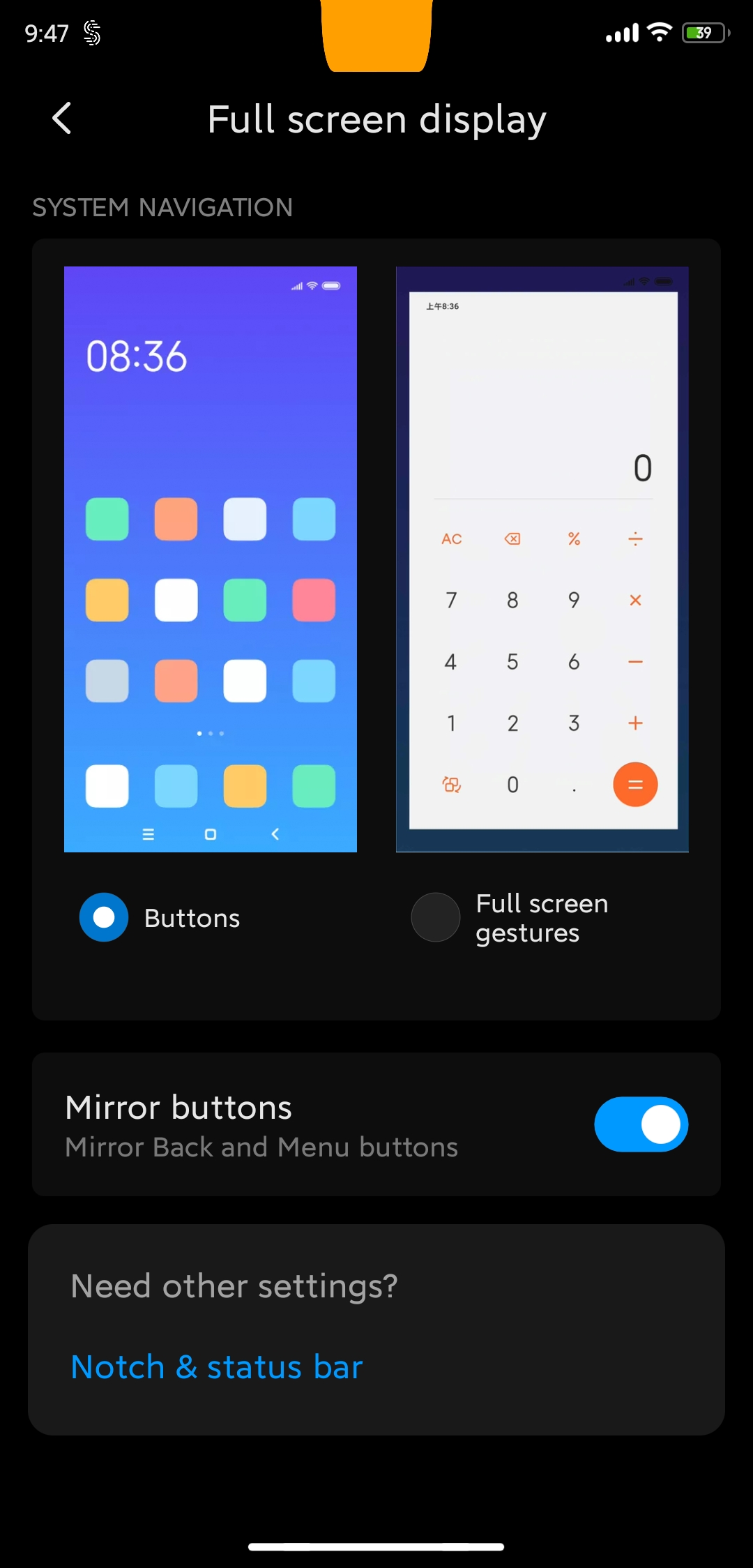Open Notch & status bar settings
This screenshot has height=1568, width=753.
(x=217, y=1367)
